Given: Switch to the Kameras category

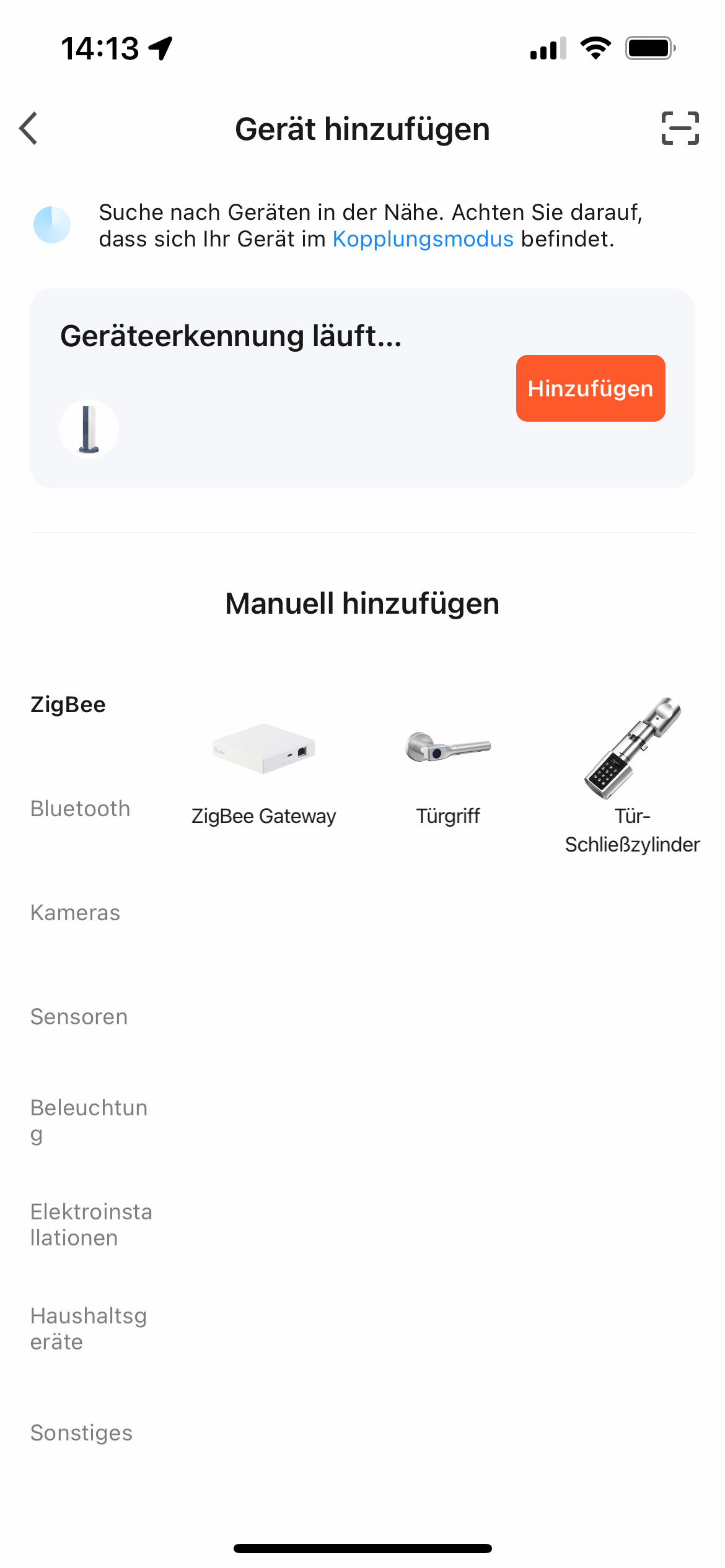Looking at the screenshot, I should coord(75,913).
